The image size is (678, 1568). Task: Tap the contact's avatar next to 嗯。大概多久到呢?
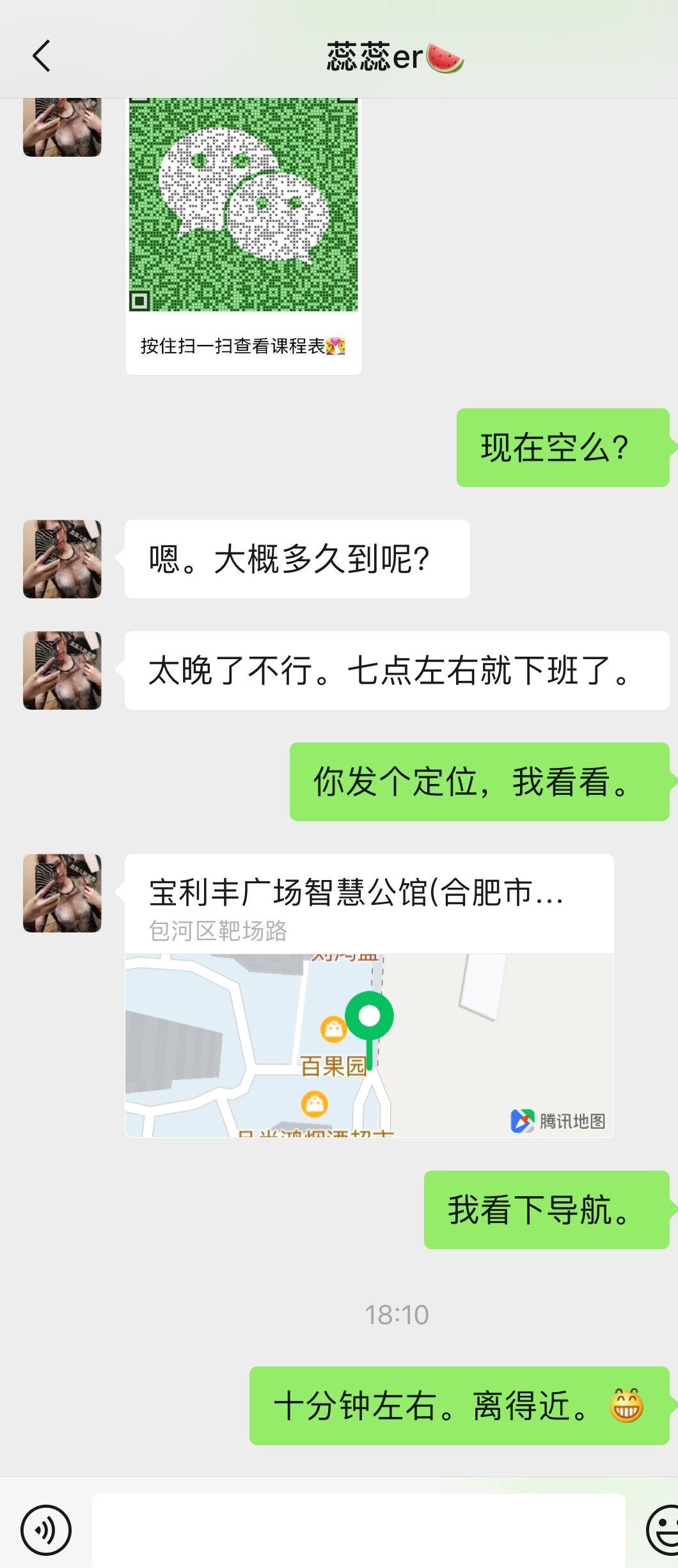click(62, 559)
